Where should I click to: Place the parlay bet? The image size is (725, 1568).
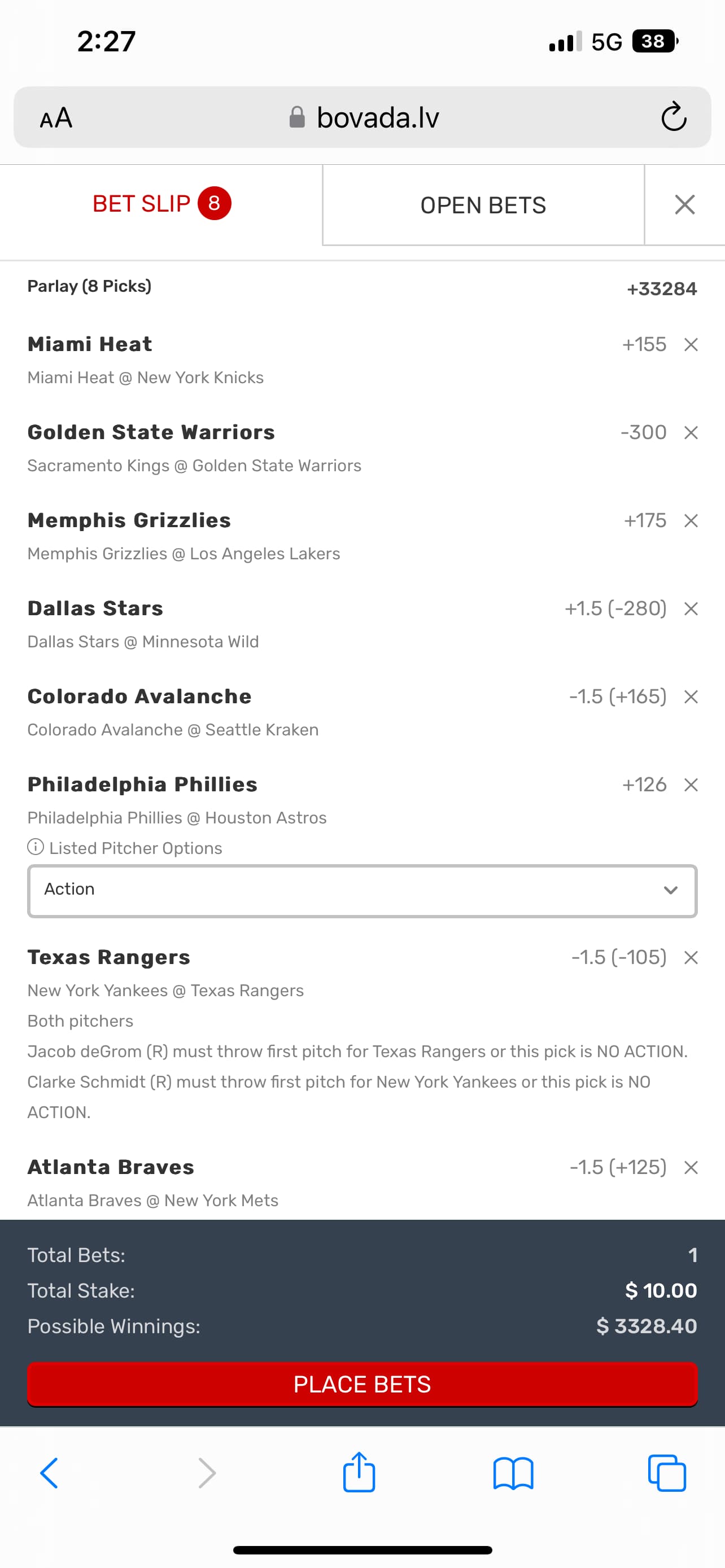(x=362, y=1383)
